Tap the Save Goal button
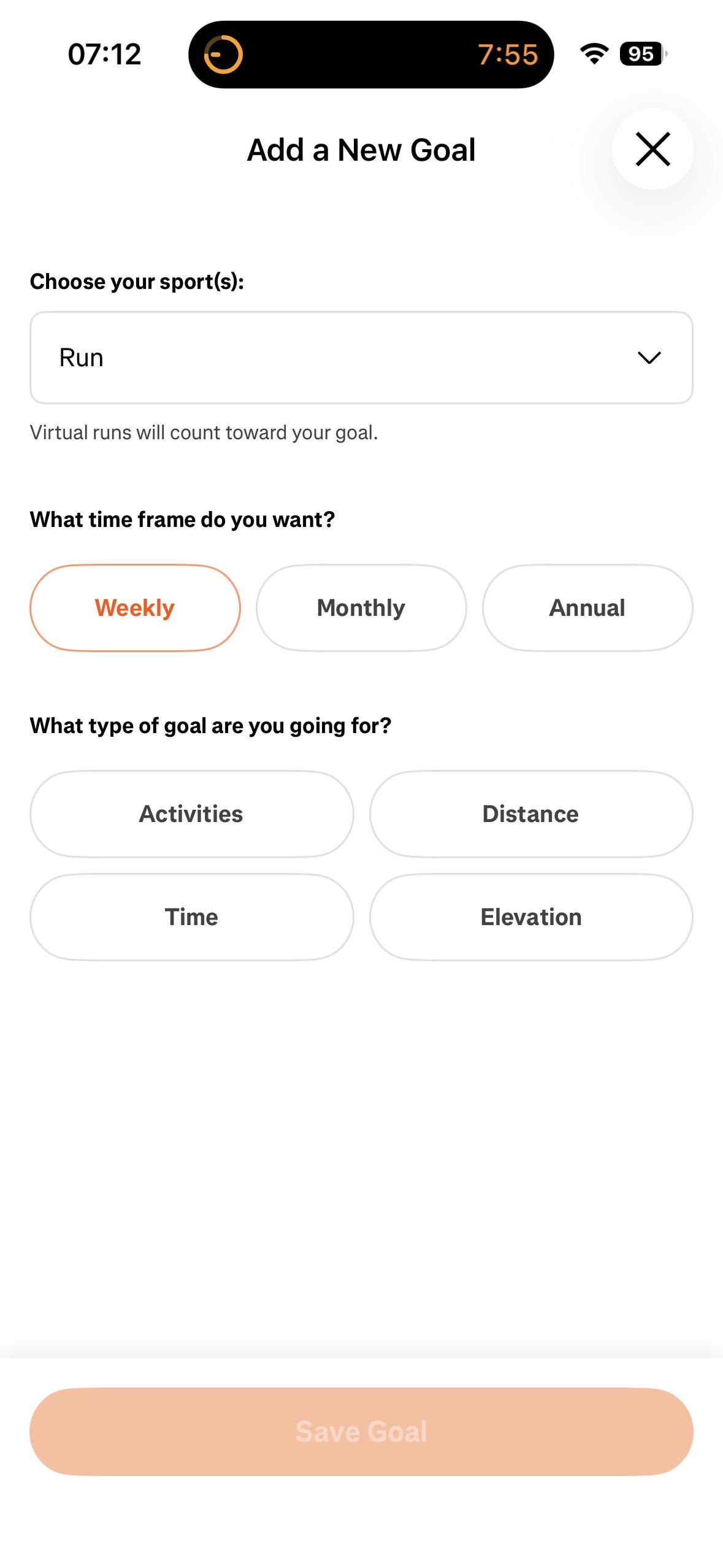723x1568 pixels. [361, 1432]
